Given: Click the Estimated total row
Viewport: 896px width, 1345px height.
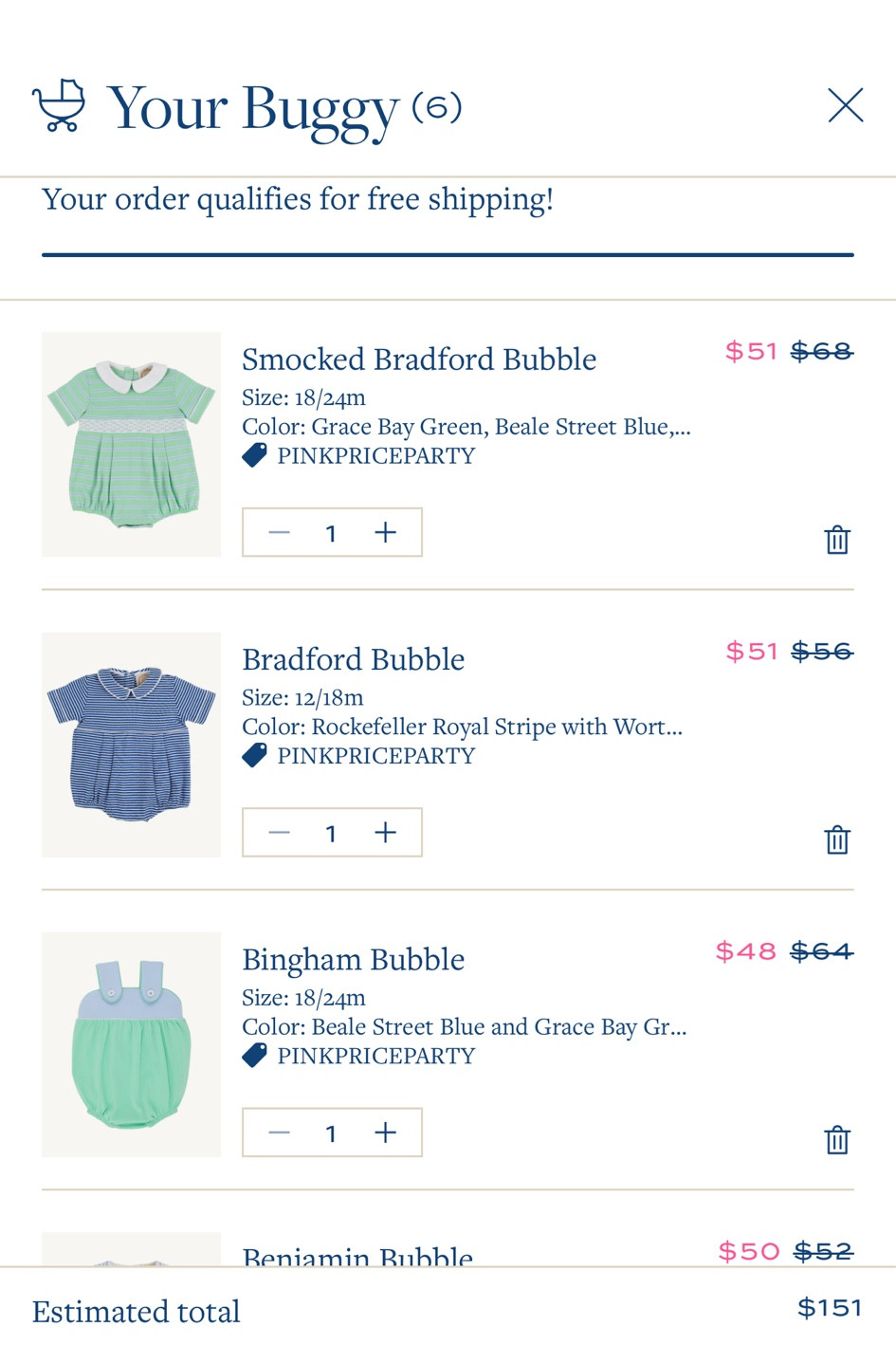Looking at the screenshot, I should [x=448, y=1313].
